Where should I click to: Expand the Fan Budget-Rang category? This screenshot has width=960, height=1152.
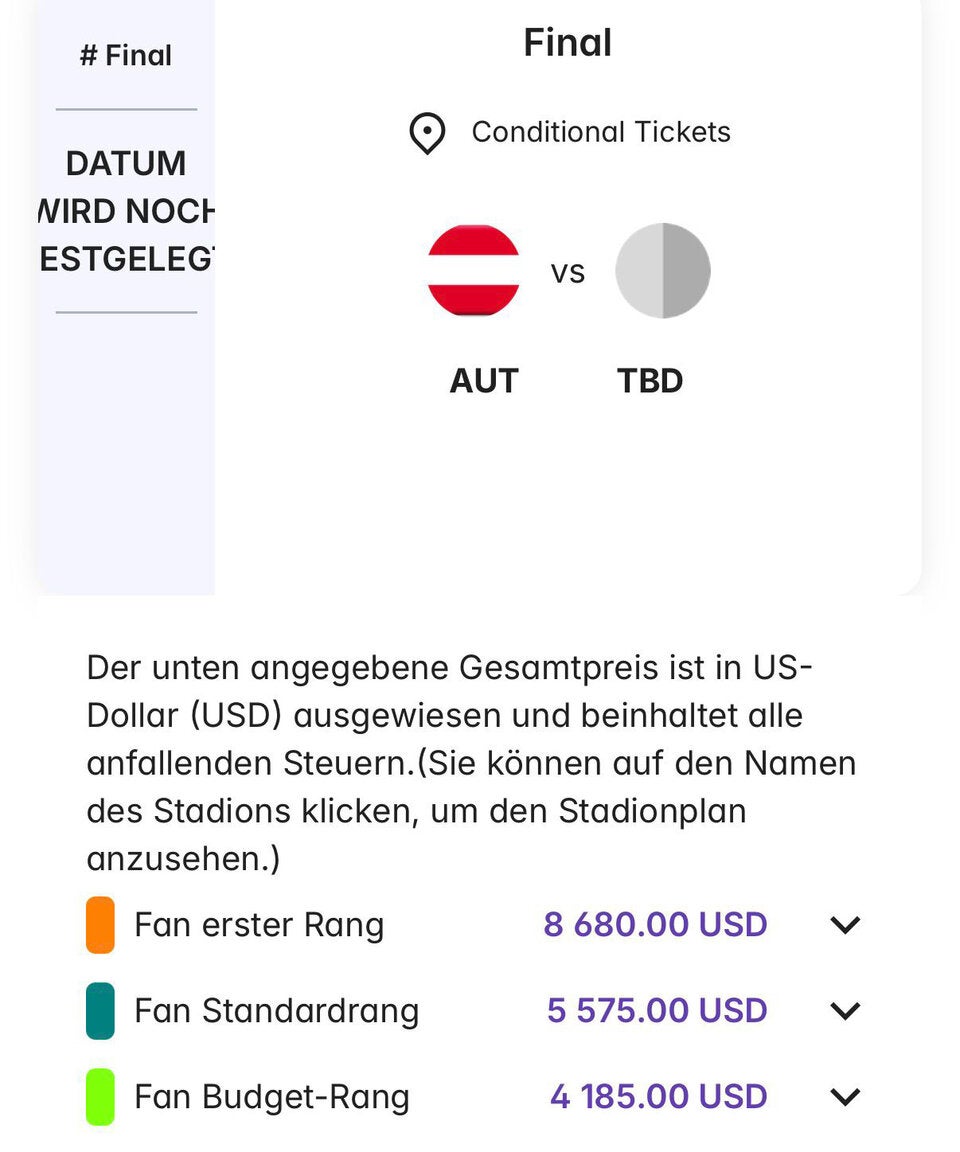click(843, 1095)
